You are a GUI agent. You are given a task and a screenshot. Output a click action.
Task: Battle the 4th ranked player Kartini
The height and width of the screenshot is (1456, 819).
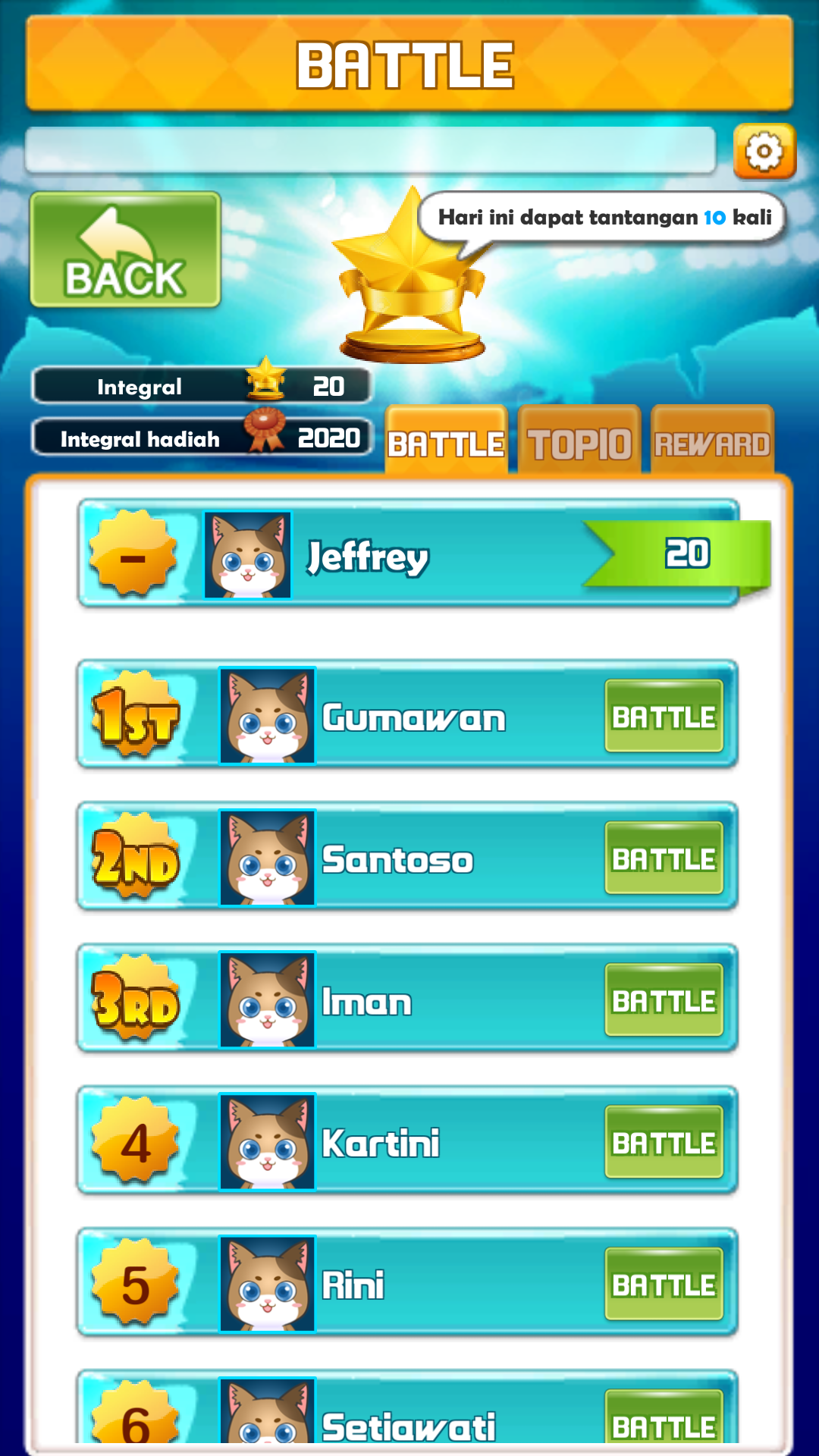664,1141
